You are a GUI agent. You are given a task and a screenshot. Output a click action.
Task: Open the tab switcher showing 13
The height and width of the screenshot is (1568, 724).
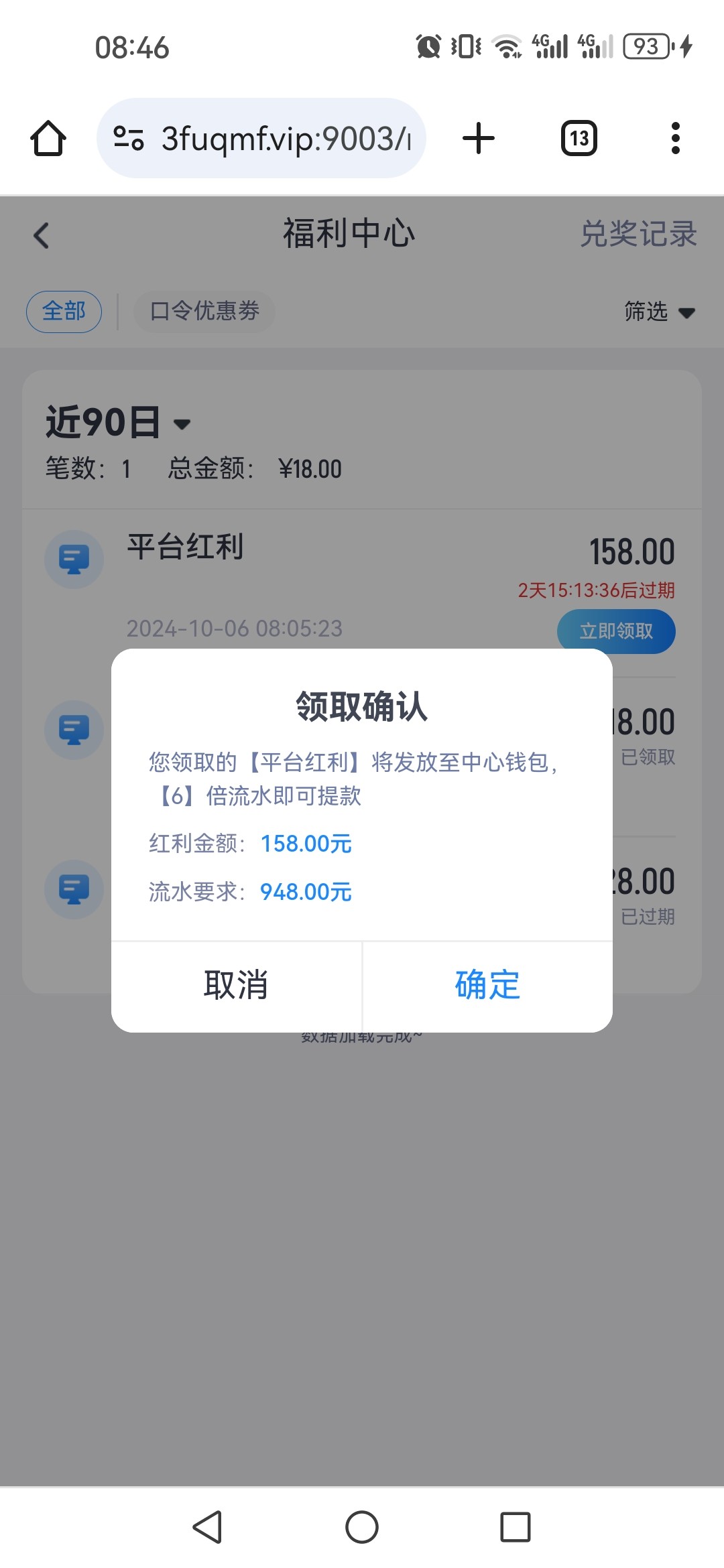tap(579, 139)
